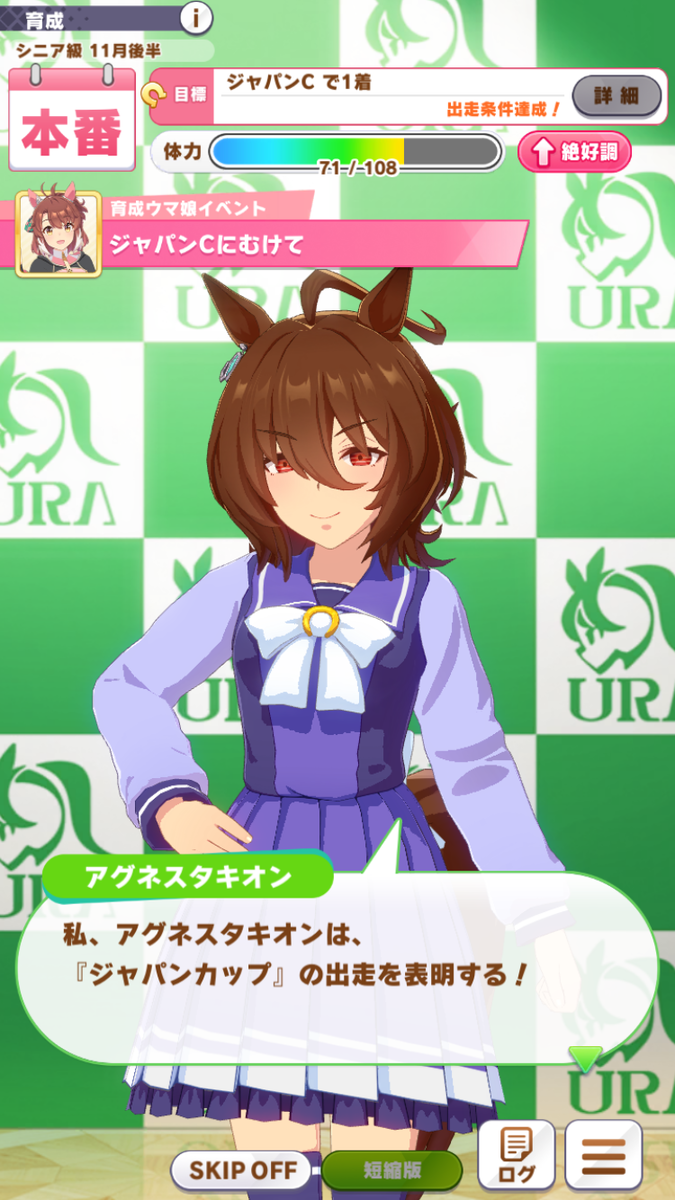Image resolution: width=675 pixels, height=1200 pixels.
Task: Toggle the SKIP OFF button
Action: pyautogui.click(x=243, y=1168)
